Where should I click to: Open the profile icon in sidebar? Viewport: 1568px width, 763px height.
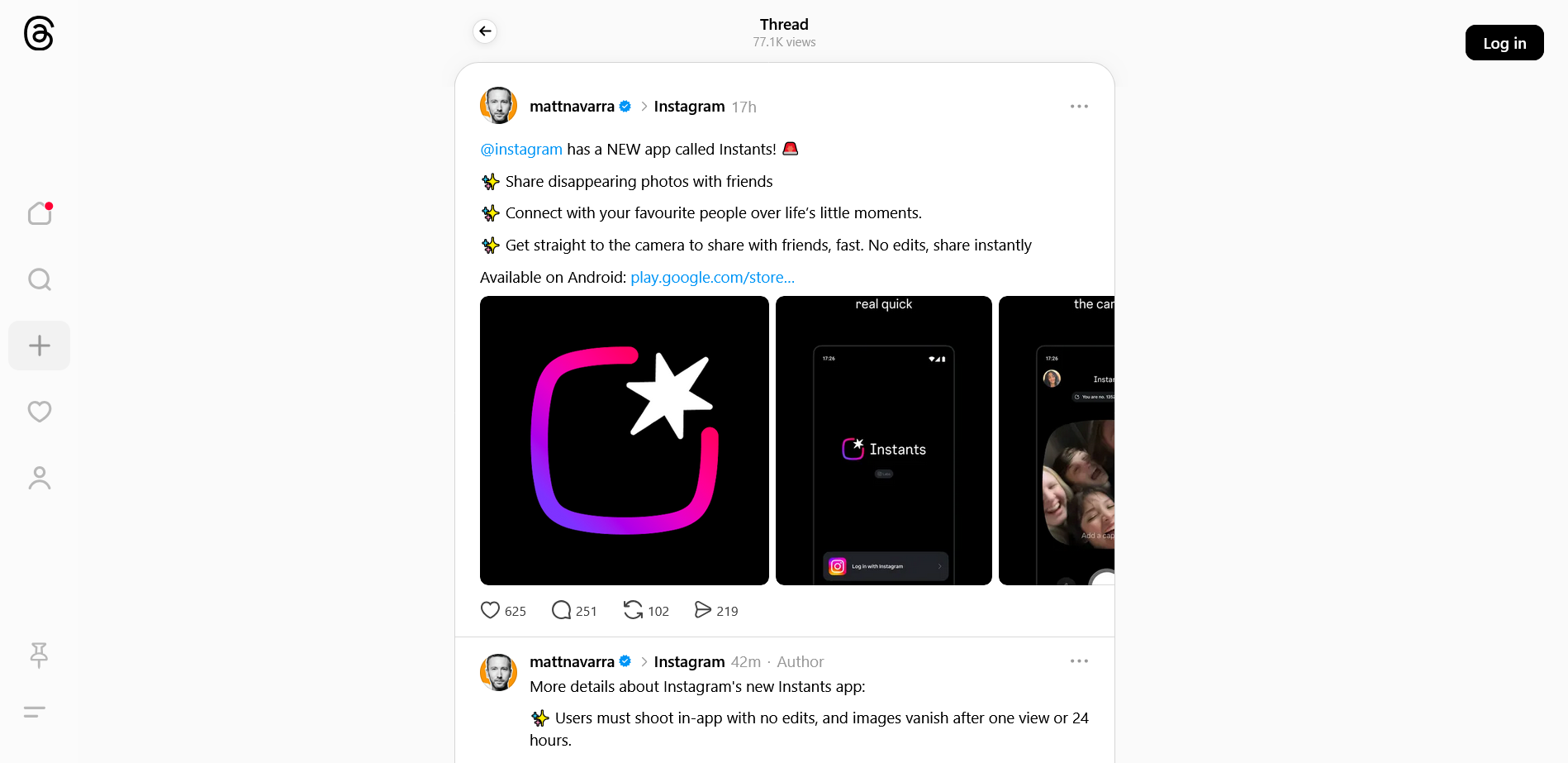pyautogui.click(x=40, y=478)
